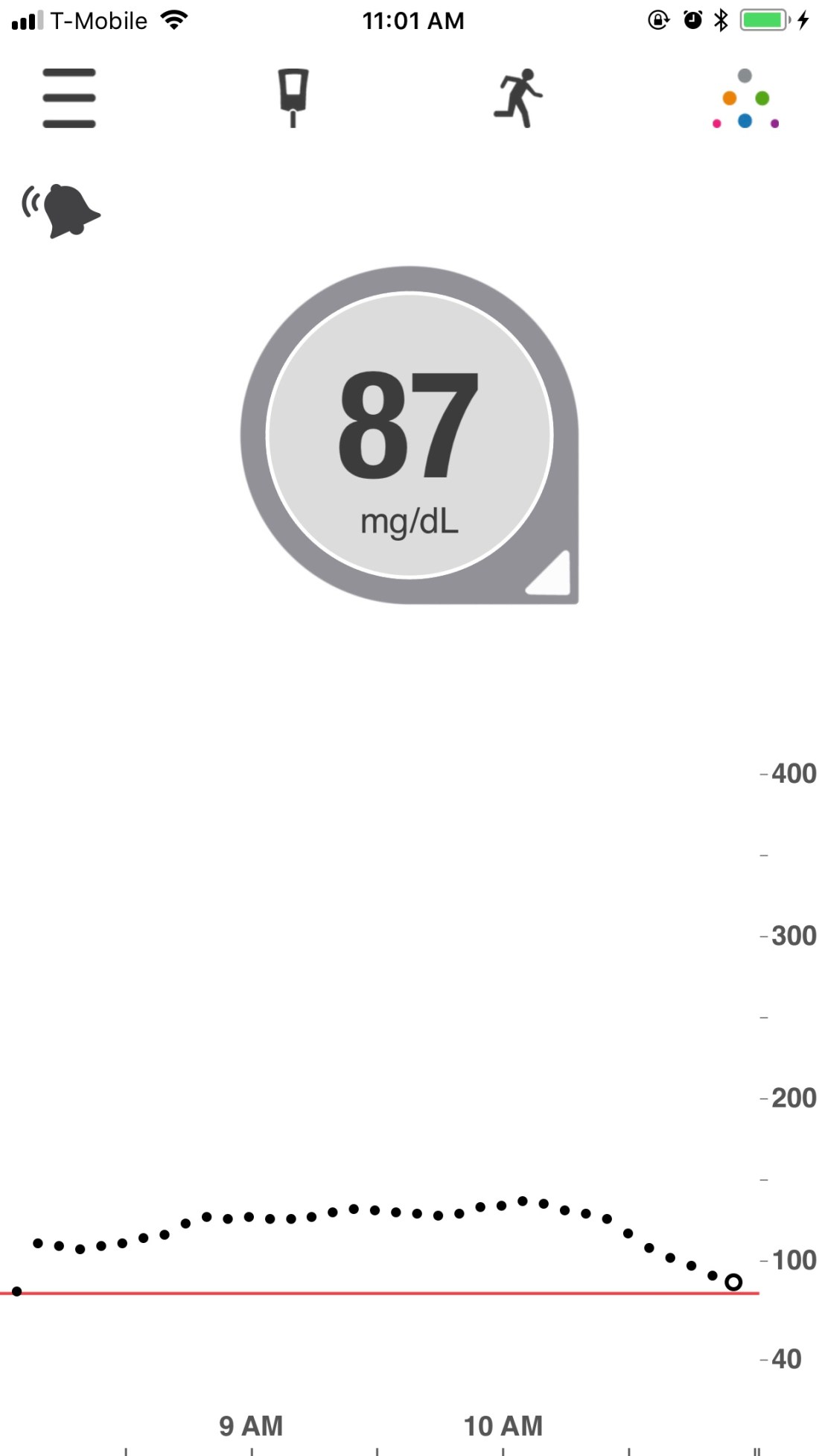Open the colored dots share icon
This screenshot has width=819, height=1456.
point(745,100)
